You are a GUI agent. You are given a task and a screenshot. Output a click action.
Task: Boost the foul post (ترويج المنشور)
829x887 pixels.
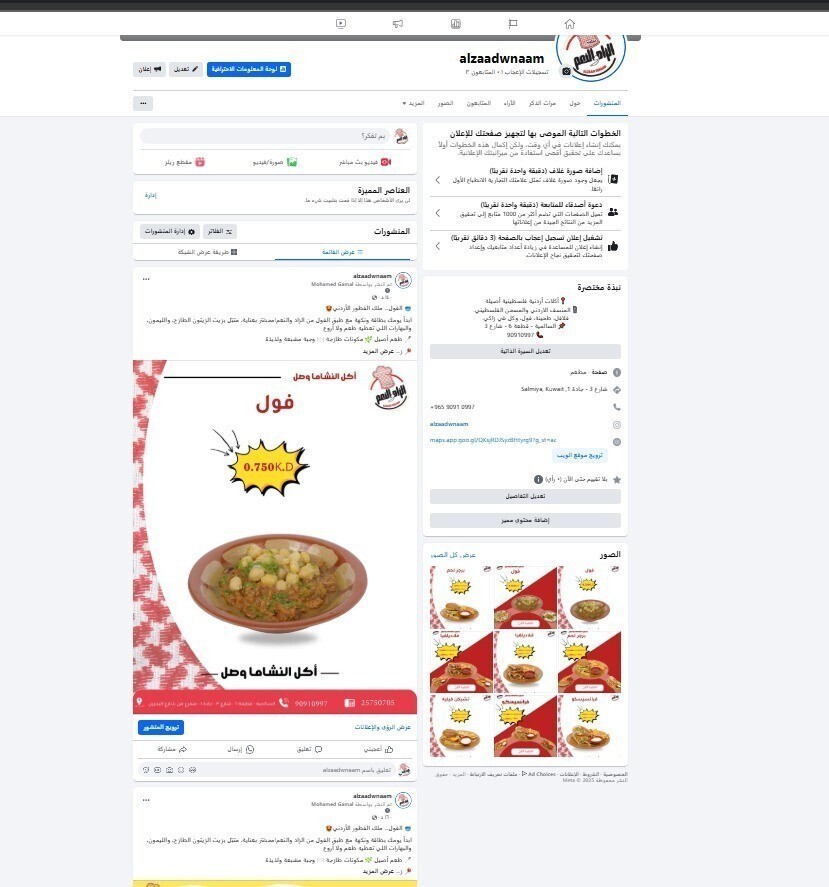pos(160,727)
